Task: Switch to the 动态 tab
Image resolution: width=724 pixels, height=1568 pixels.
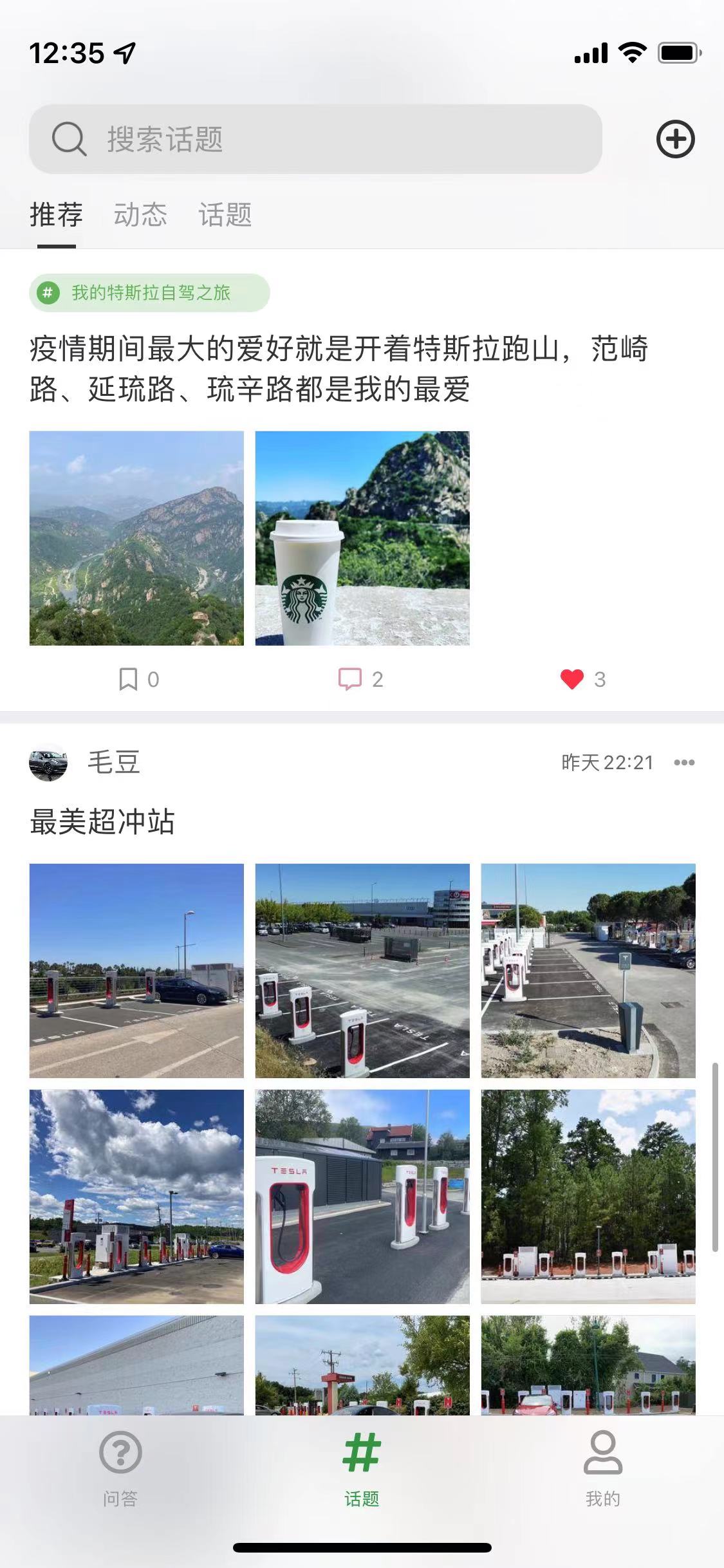Action: [x=140, y=214]
